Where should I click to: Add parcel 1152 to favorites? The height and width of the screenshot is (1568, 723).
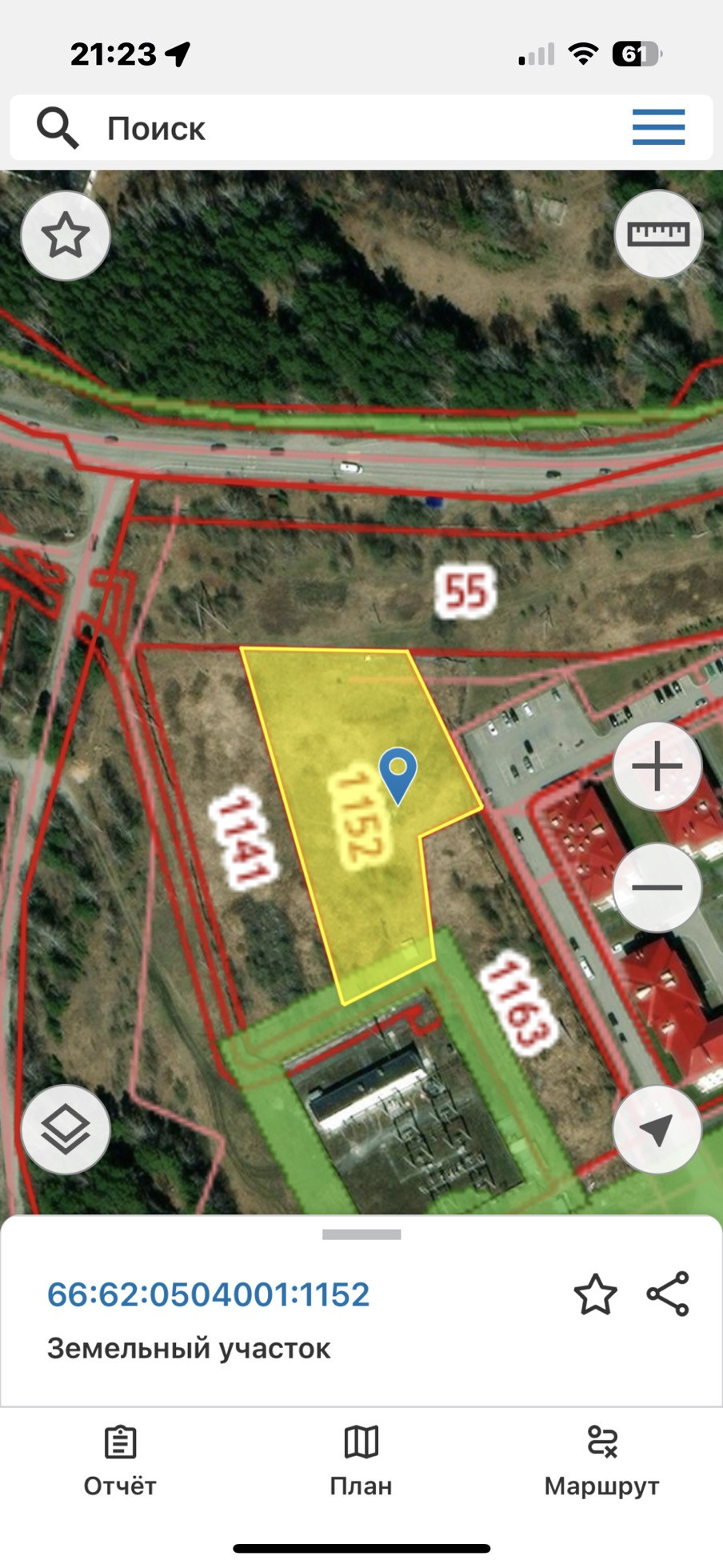coord(596,1294)
